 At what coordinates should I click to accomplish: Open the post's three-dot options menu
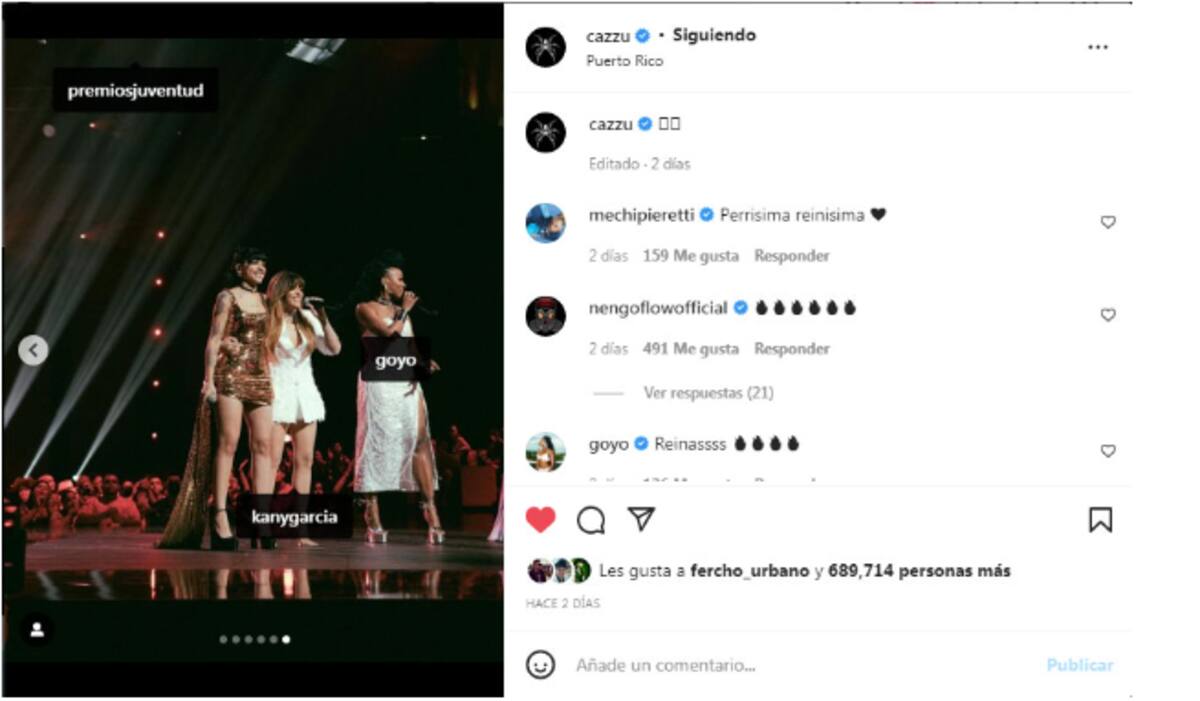(1097, 47)
